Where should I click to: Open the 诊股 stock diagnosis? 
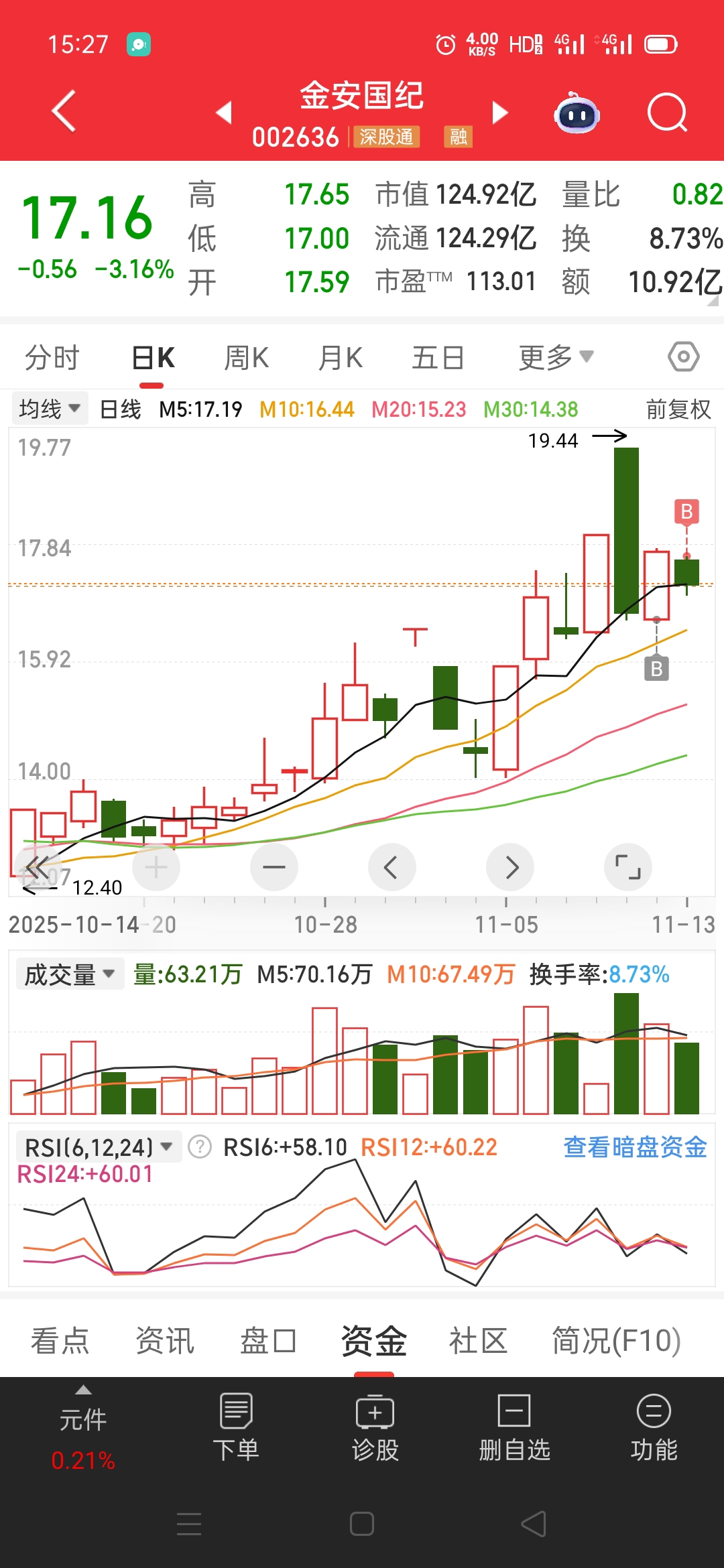375,1428
